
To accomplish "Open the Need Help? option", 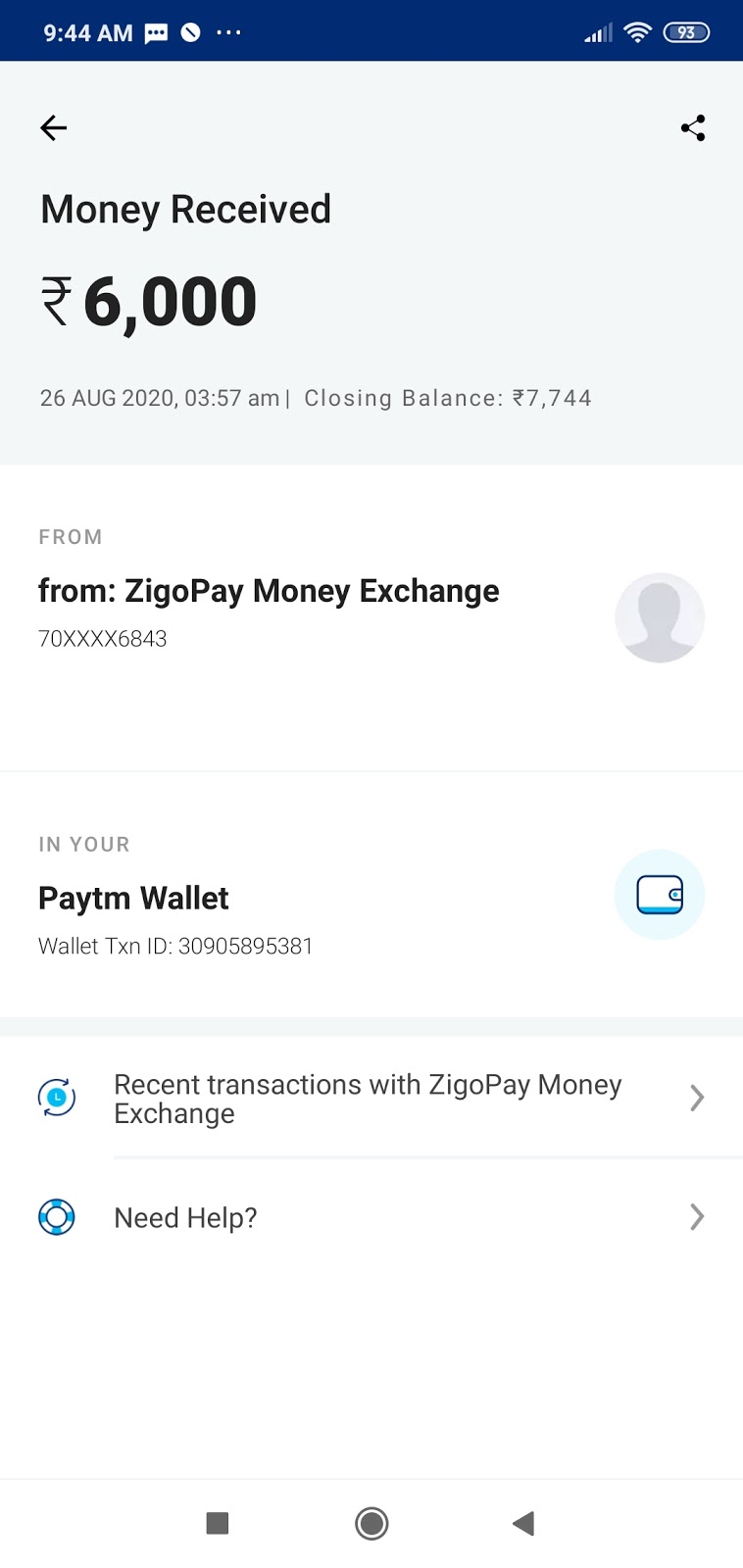I will [369, 1217].
